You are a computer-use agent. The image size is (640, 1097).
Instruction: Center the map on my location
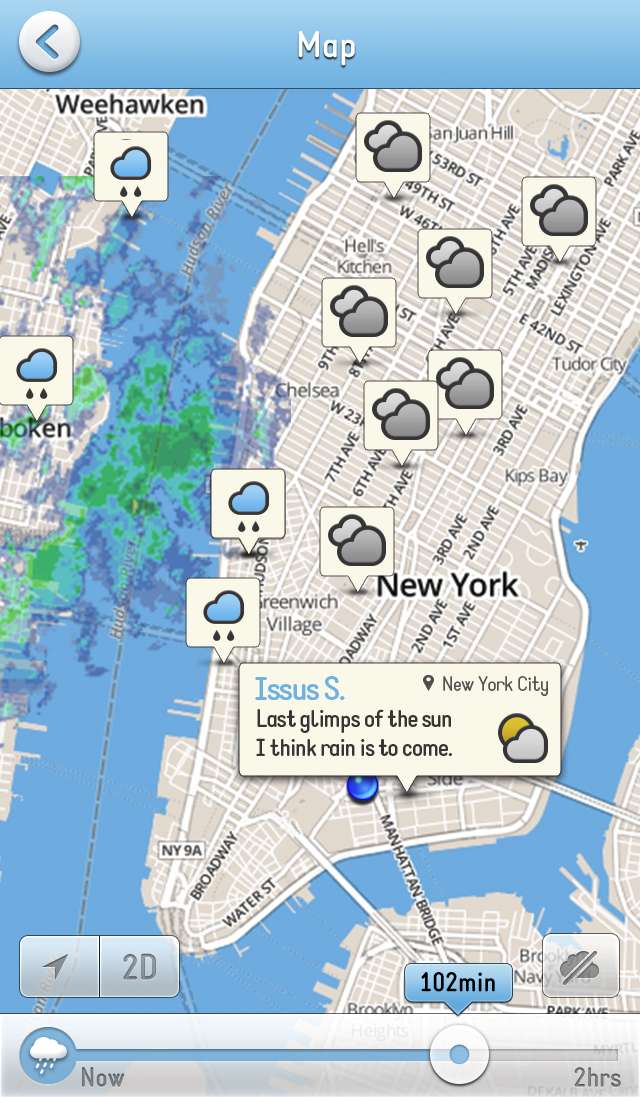point(59,966)
